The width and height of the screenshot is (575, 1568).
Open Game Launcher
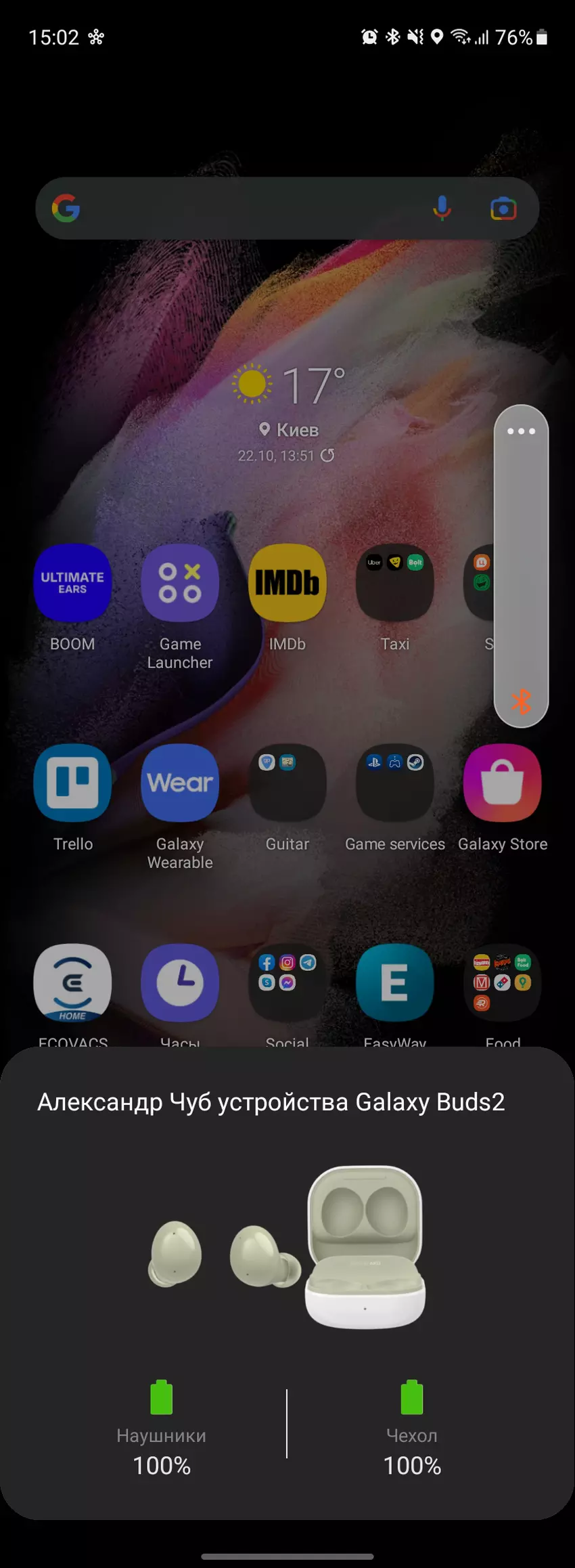180,583
